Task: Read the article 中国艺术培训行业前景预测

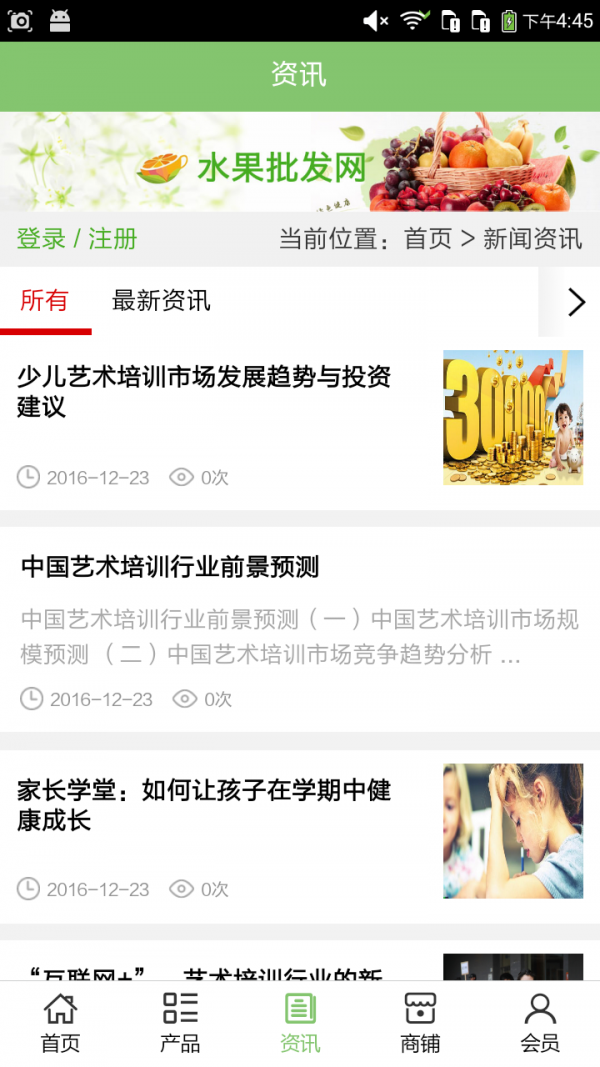Action: tap(170, 567)
